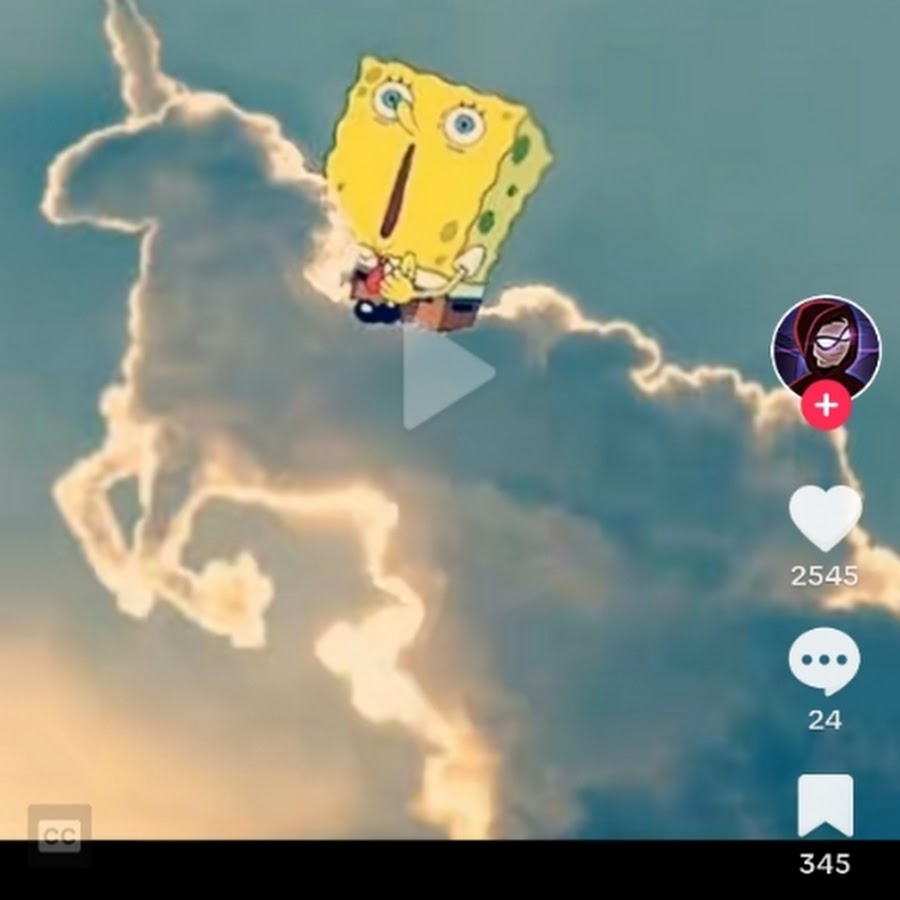Play the paused video
This screenshot has height=900, width=900.
pos(445,375)
